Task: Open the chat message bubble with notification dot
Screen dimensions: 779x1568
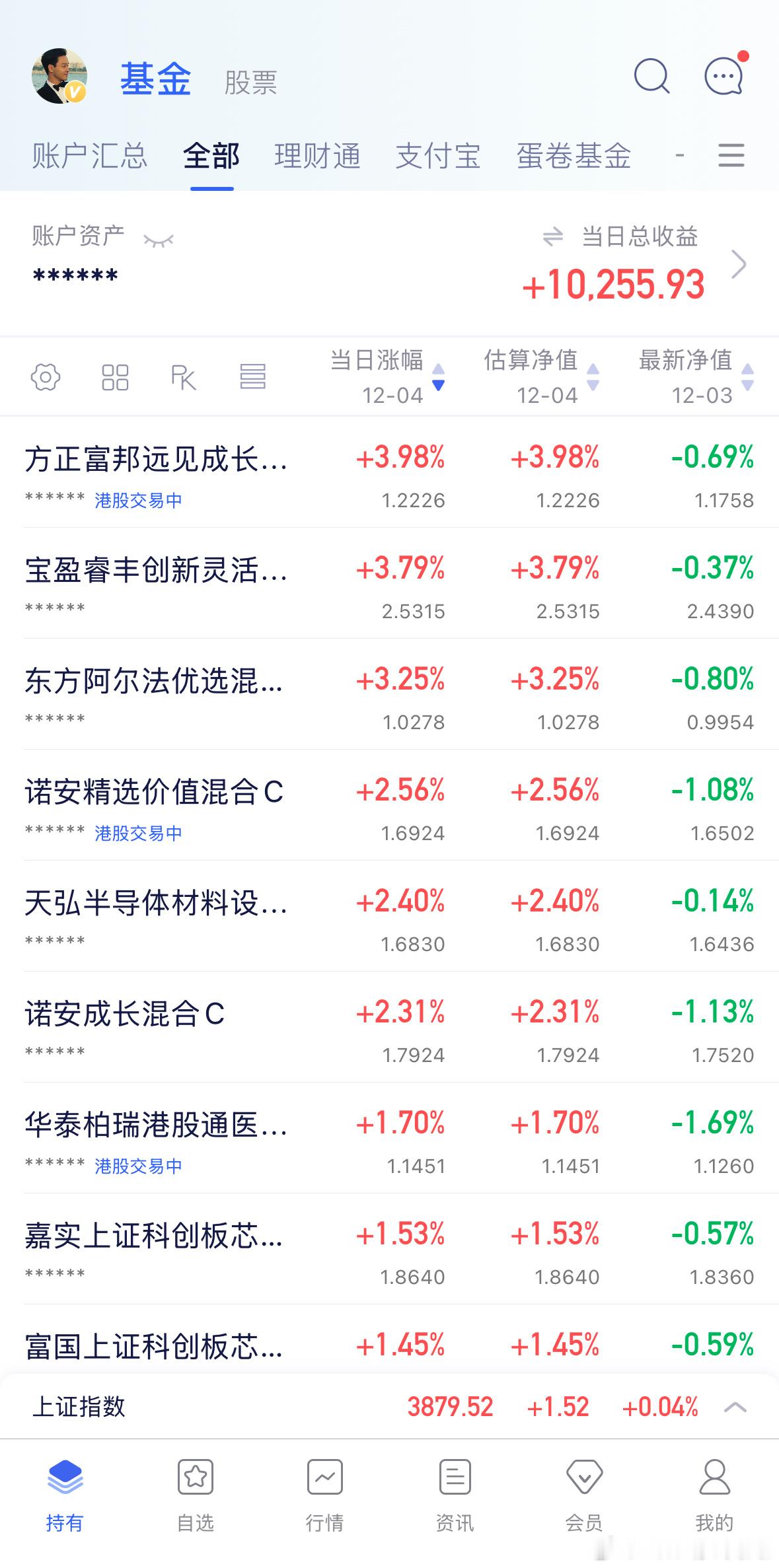Action: (723, 77)
